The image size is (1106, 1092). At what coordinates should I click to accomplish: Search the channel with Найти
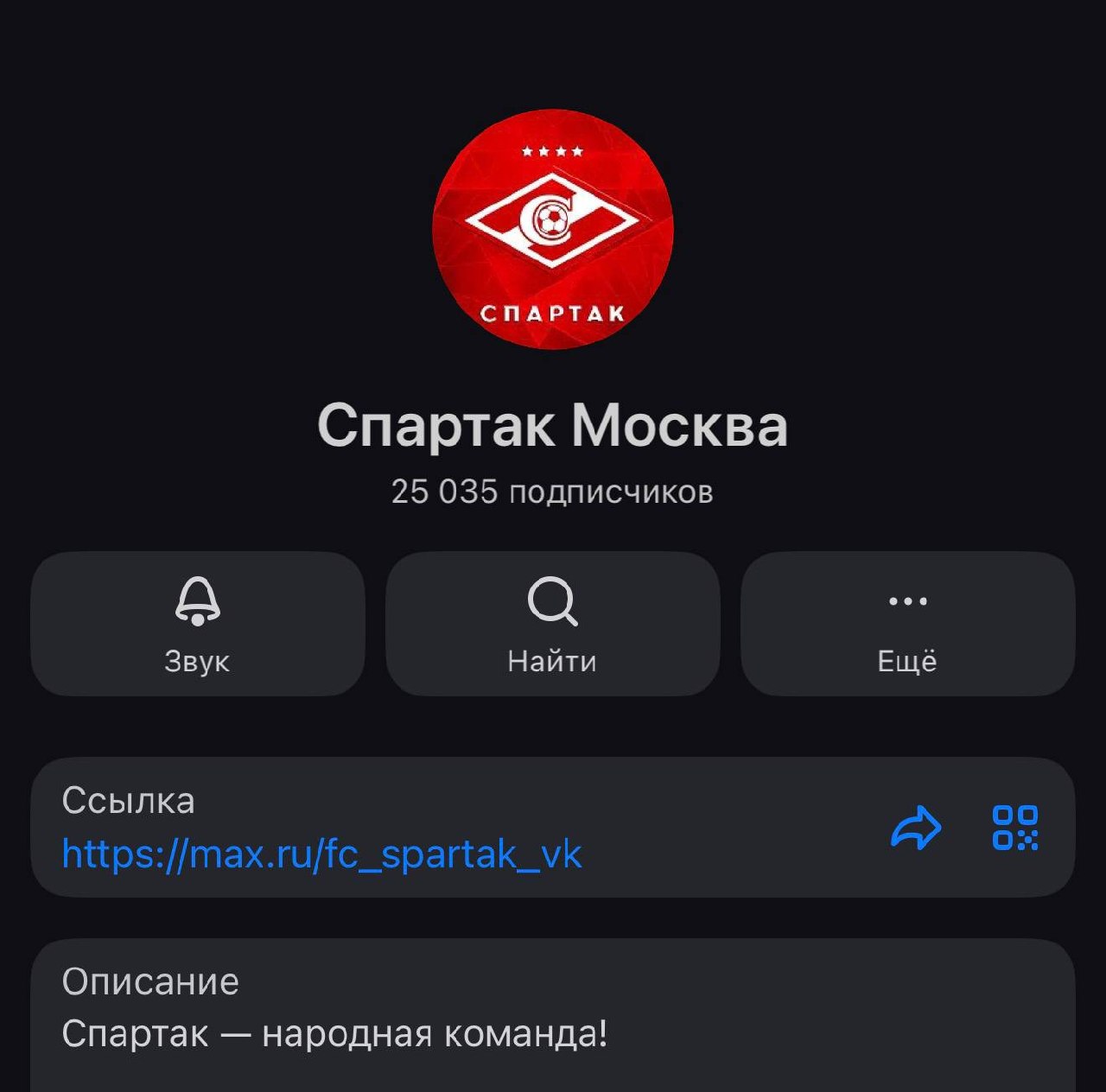coord(552,624)
